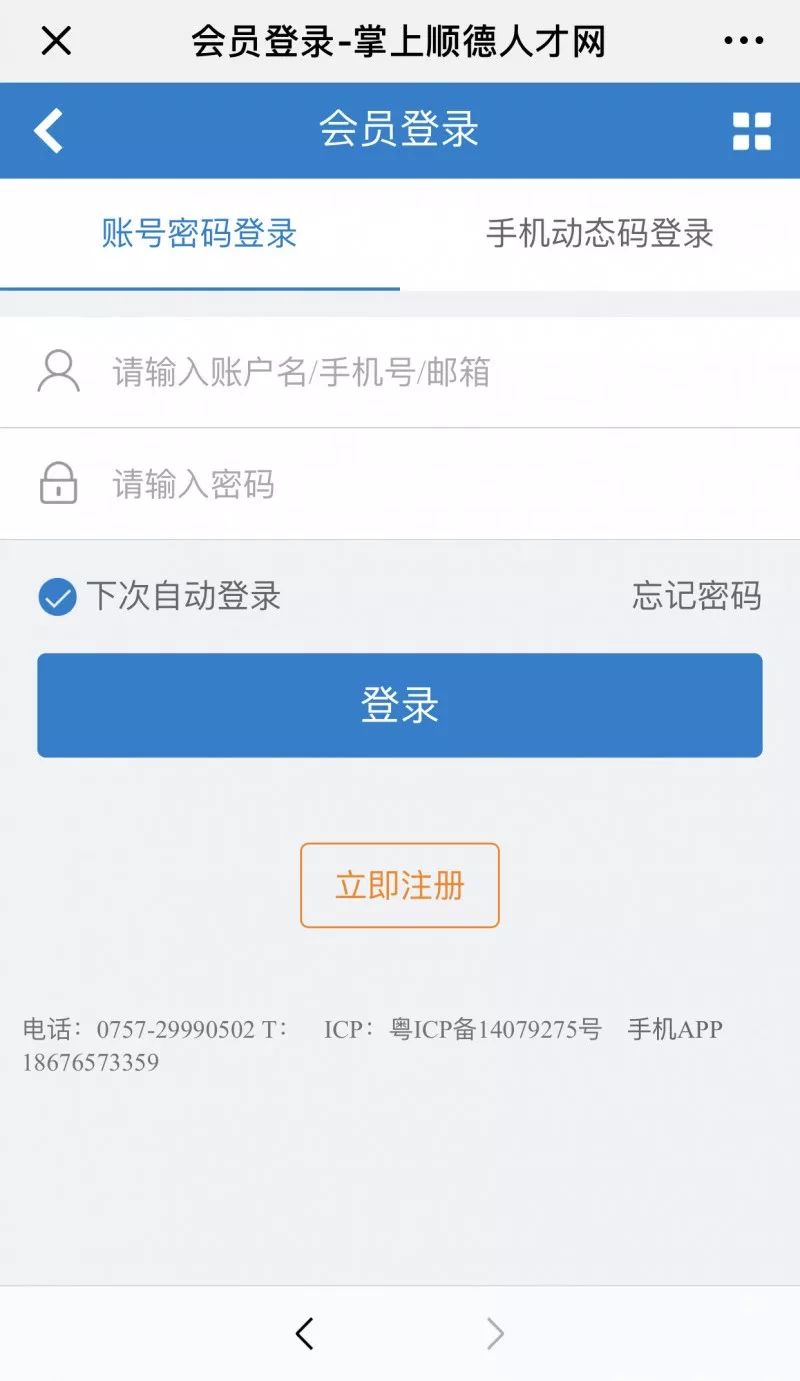
Task: Open the 手机APP footer link
Action: coord(675,1029)
